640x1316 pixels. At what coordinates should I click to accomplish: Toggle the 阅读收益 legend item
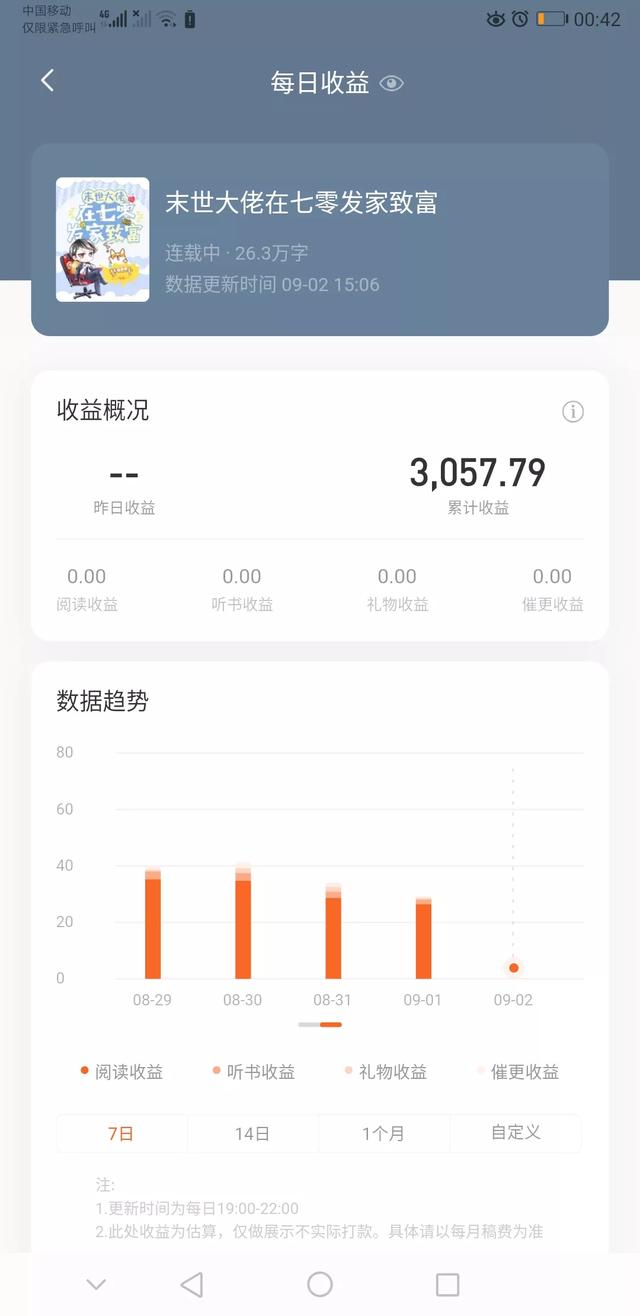(x=121, y=1071)
